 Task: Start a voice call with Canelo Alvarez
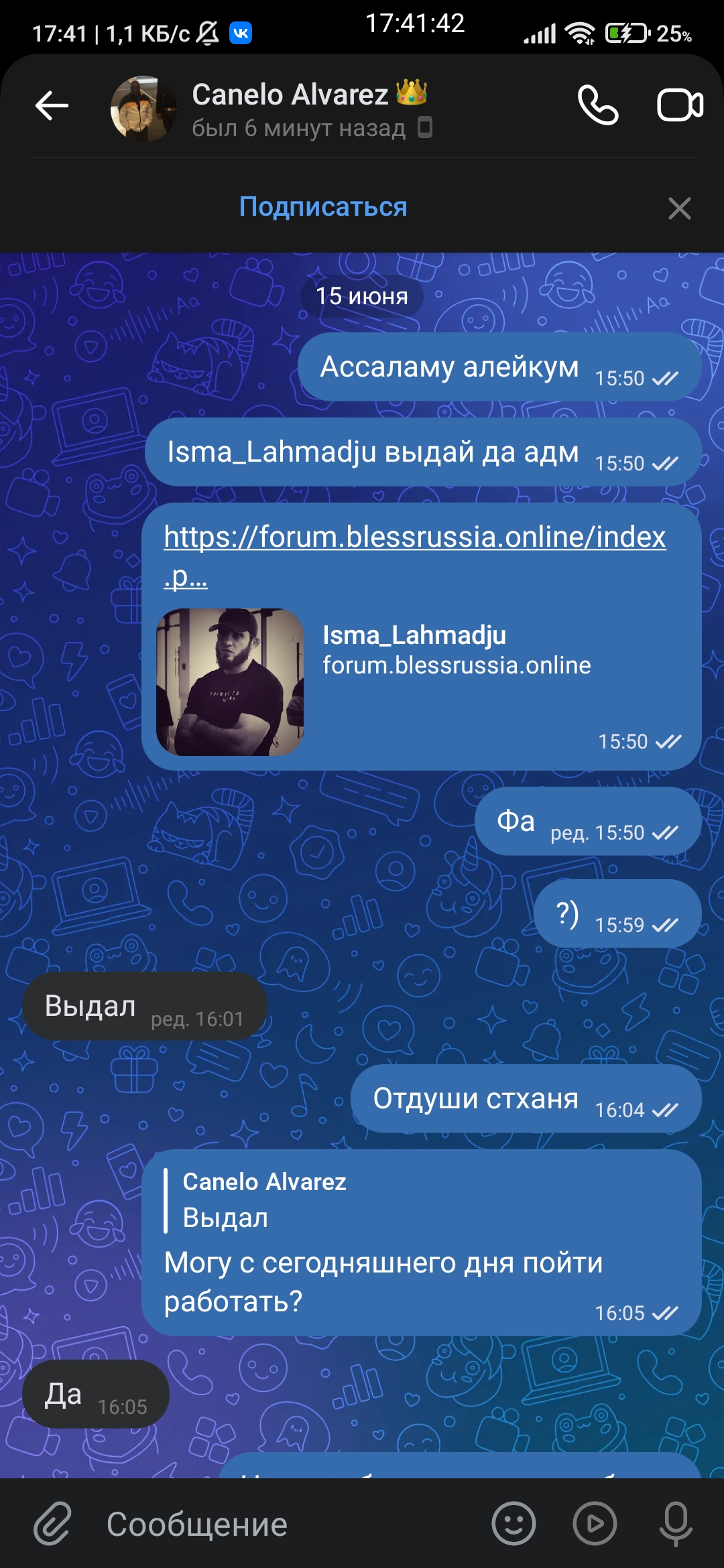(x=598, y=105)
